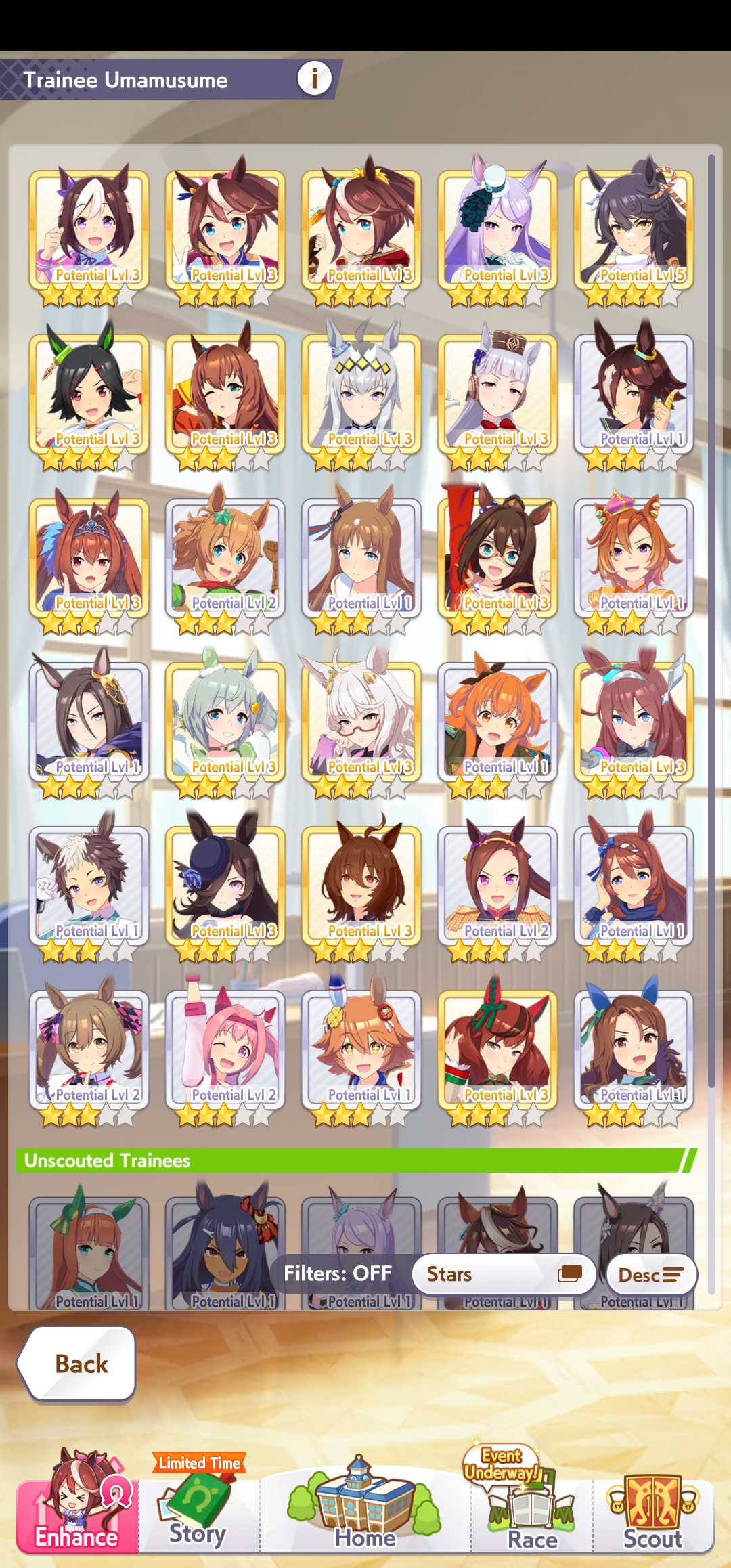Viewport: 731px width, 1568px height.
Task: Toggle the Desc sort order
Action: point(651,1275)
